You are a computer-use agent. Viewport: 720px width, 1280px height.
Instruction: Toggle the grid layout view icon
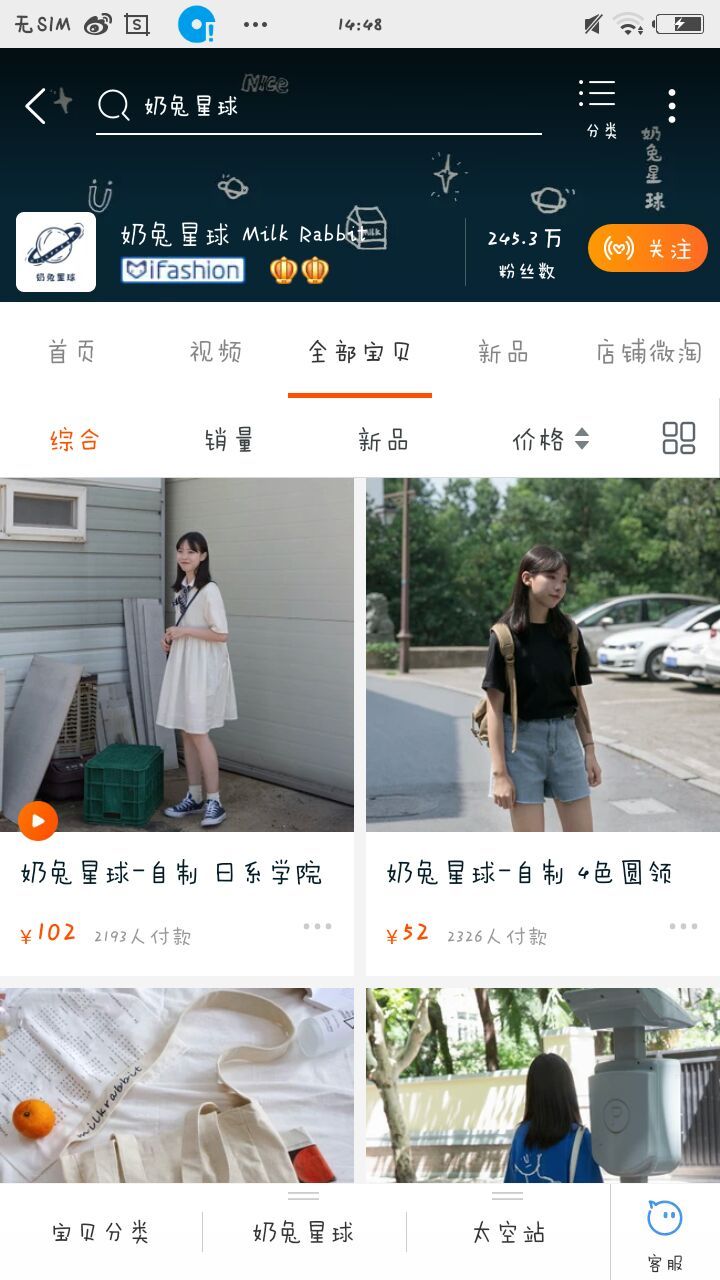click(679, 438)
